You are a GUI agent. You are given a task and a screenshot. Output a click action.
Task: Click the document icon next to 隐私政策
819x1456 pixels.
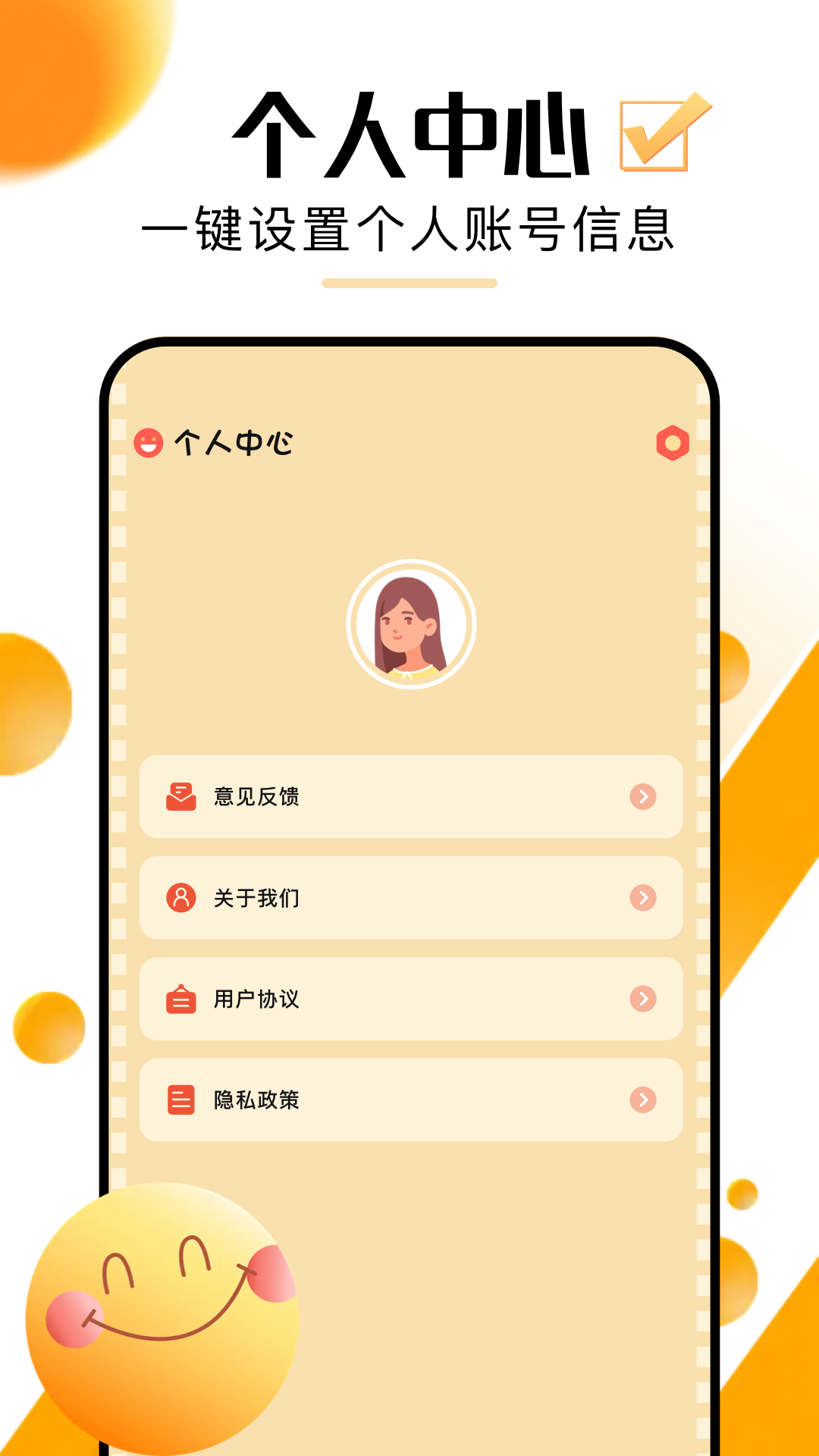179,1100
